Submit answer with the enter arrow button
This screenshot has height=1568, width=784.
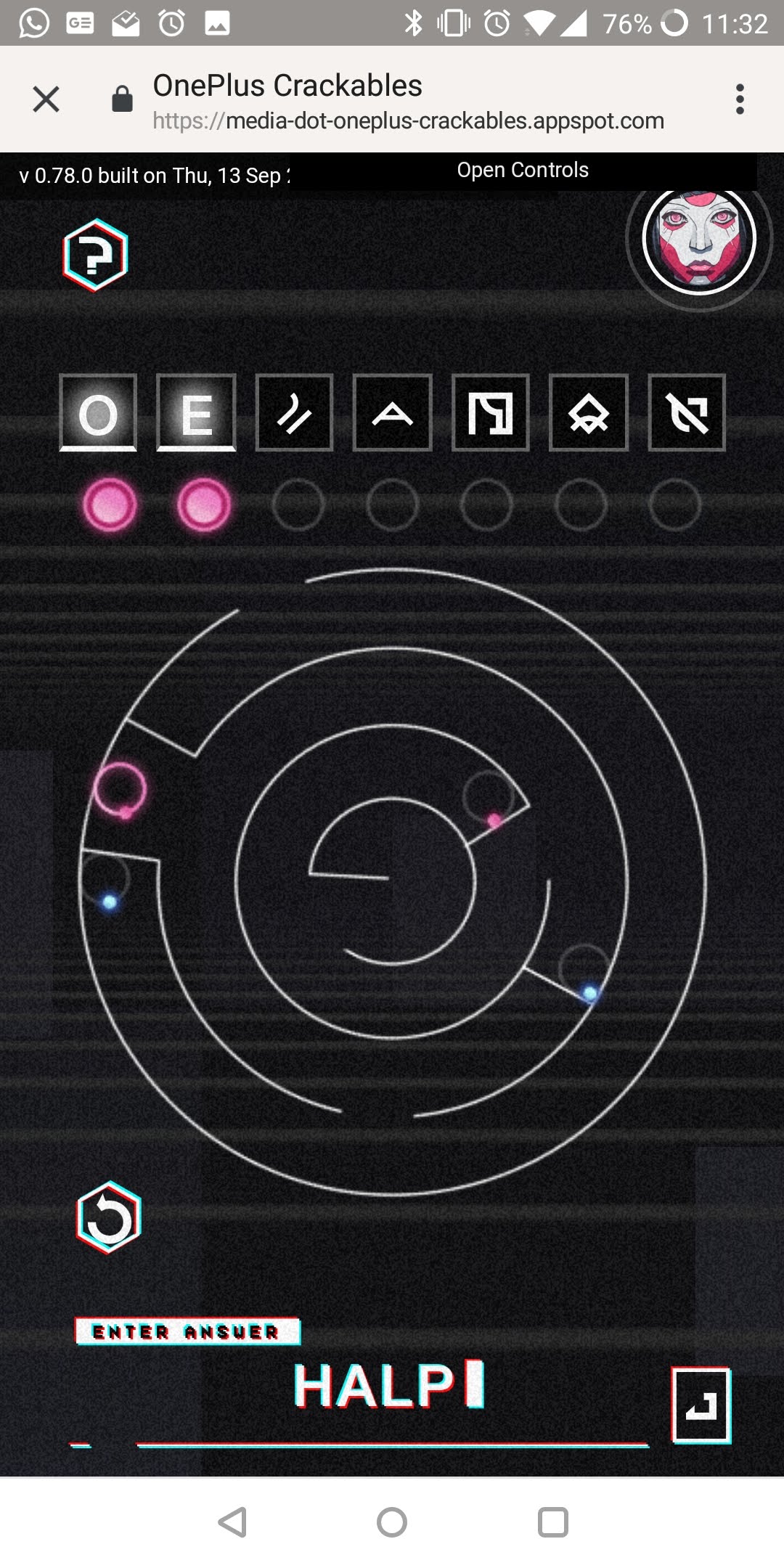click(x=701, y=1405)
